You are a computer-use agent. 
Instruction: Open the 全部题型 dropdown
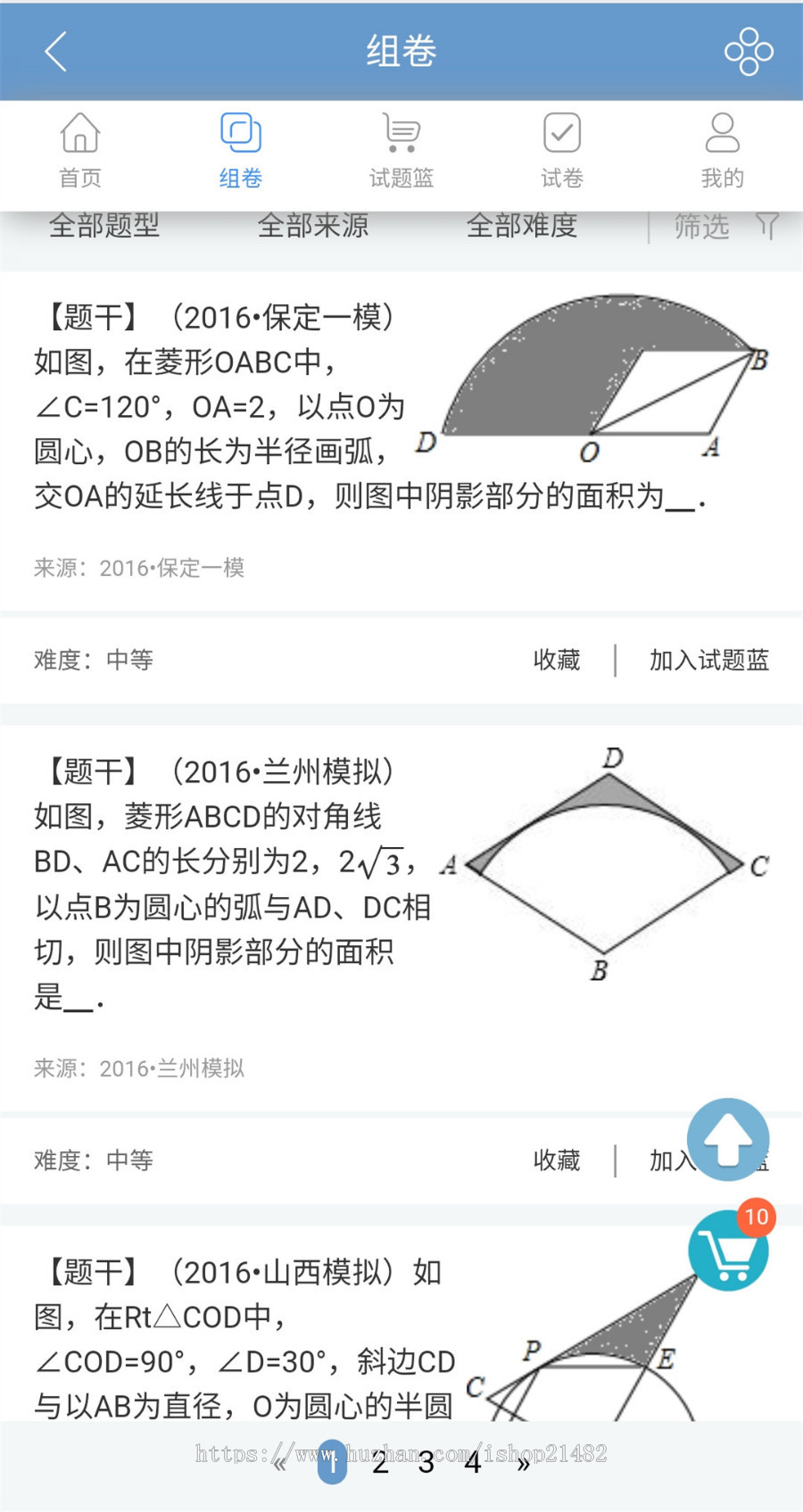pos(104,226)
